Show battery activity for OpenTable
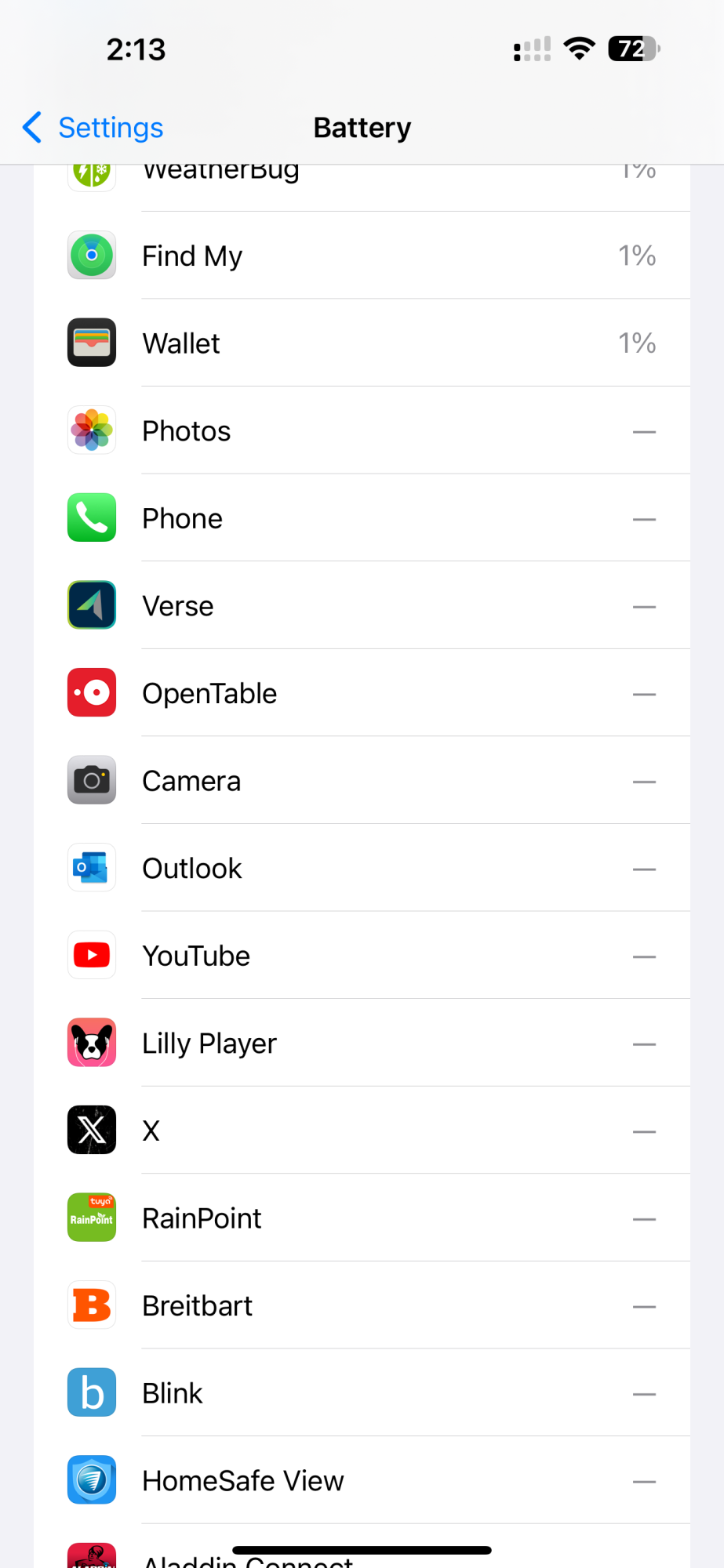 (362, 694)
